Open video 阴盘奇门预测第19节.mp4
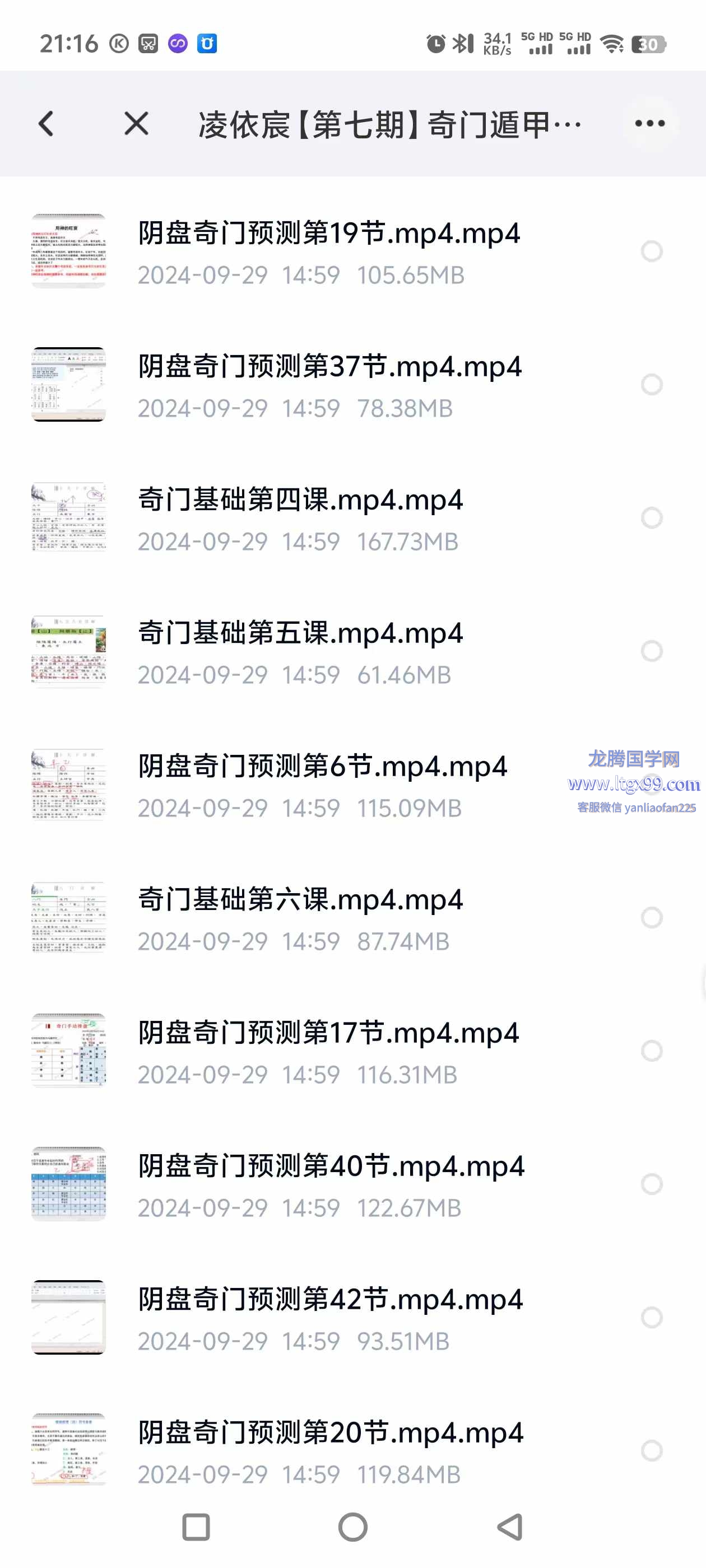Viewport: 706px width, 1568px height. tap(329, 234)
